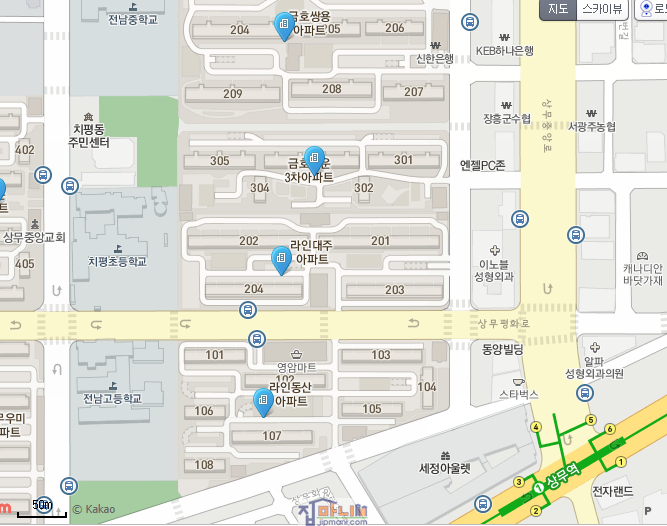Screen dimensions: 667x526
Task: Tap the bus stop near 영암마트
Action: pyautogui.click(x=257, y=337)
